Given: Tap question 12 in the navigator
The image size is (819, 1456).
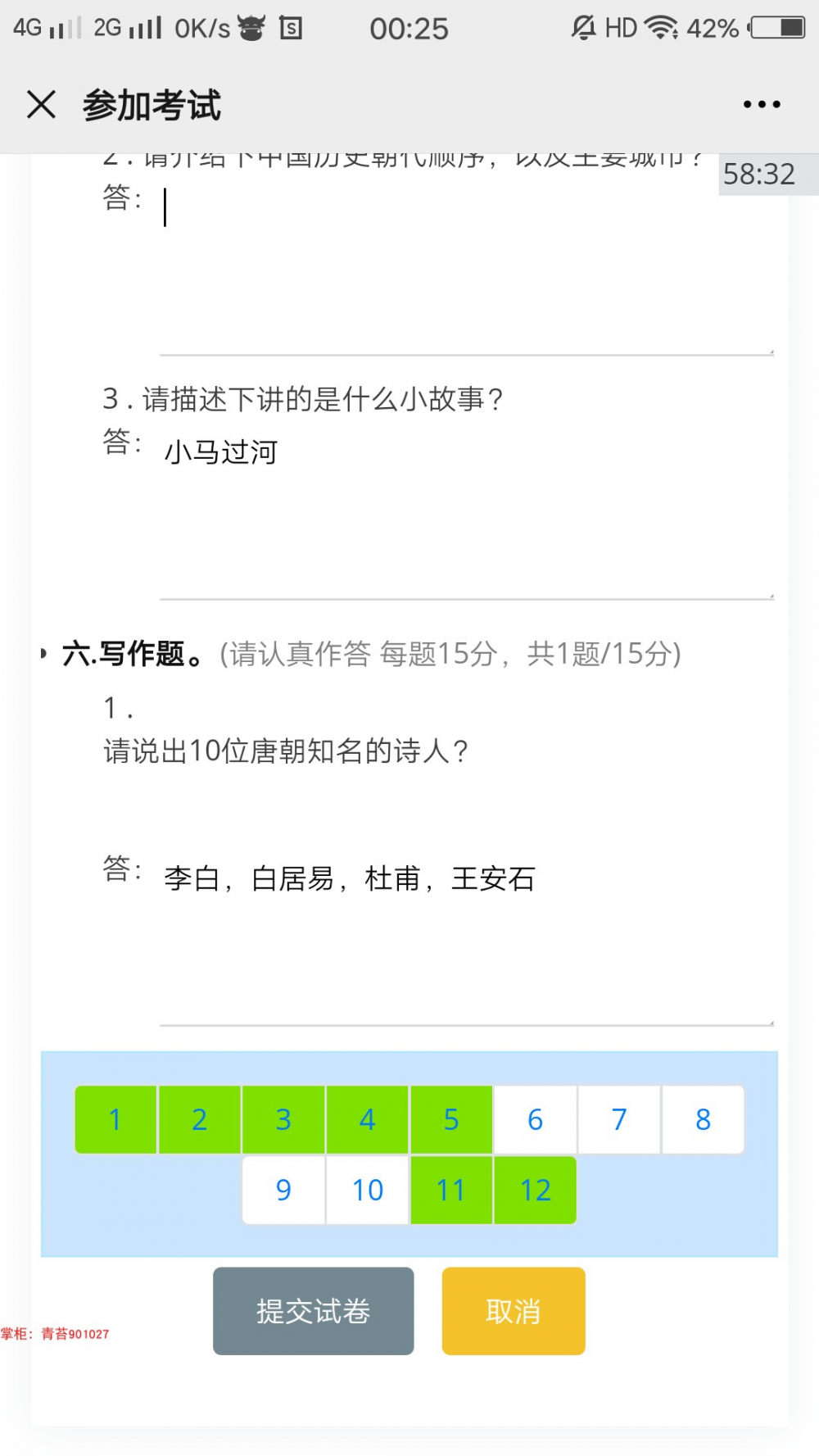Looking at the screenshot, I should [x=535, y=1190].
